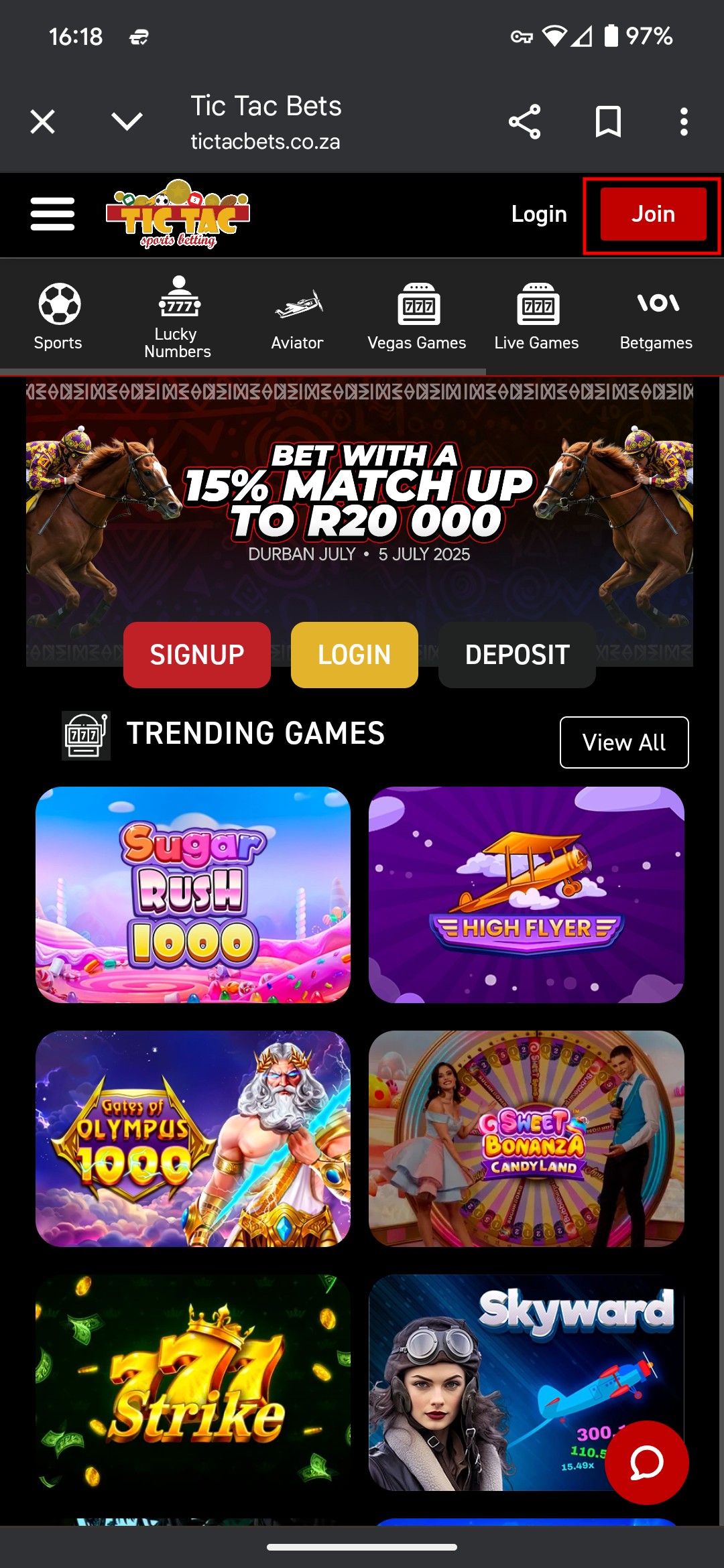This screenshot has width=724, height=1568.
Task: View all trending games
Action: tap(624, 742)
